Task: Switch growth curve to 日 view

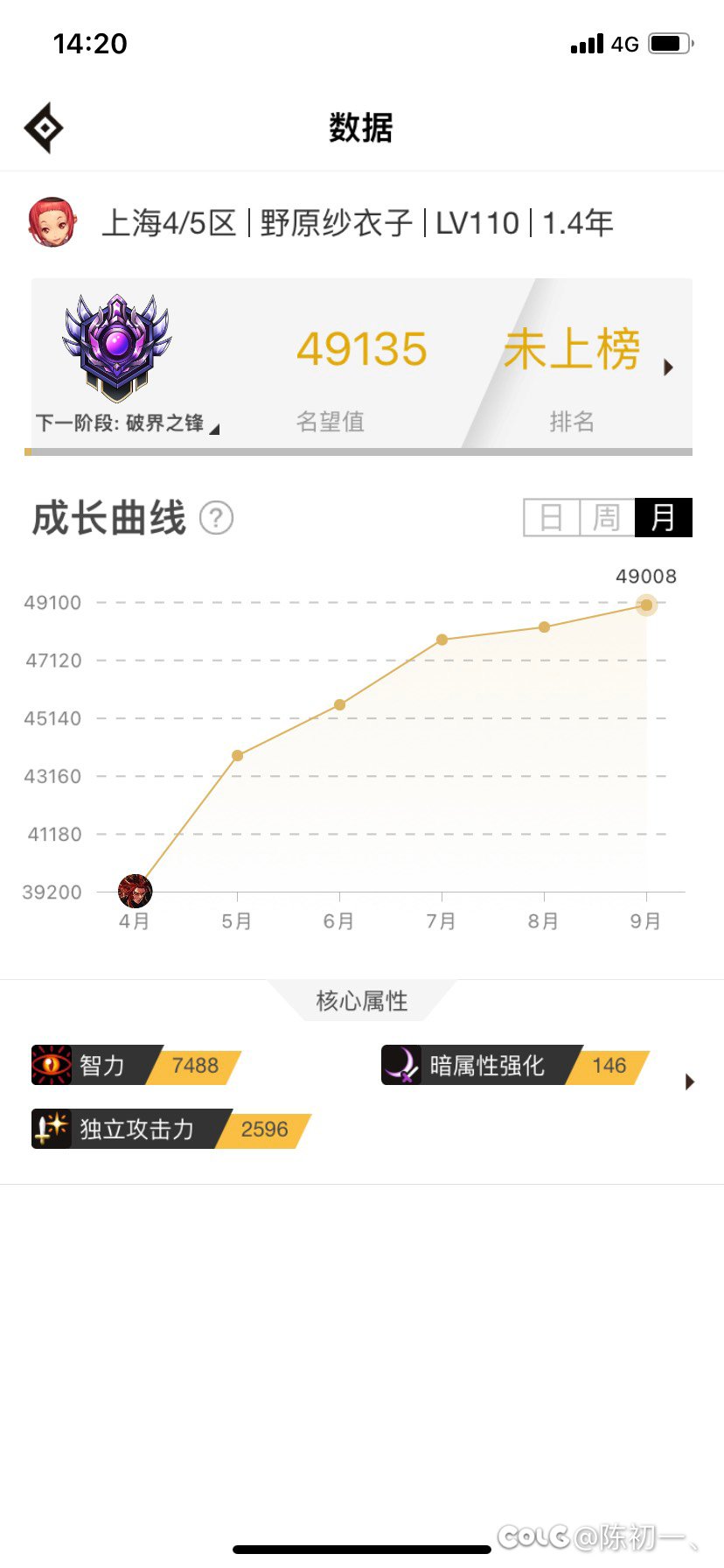Action: [x=552, y=517]
